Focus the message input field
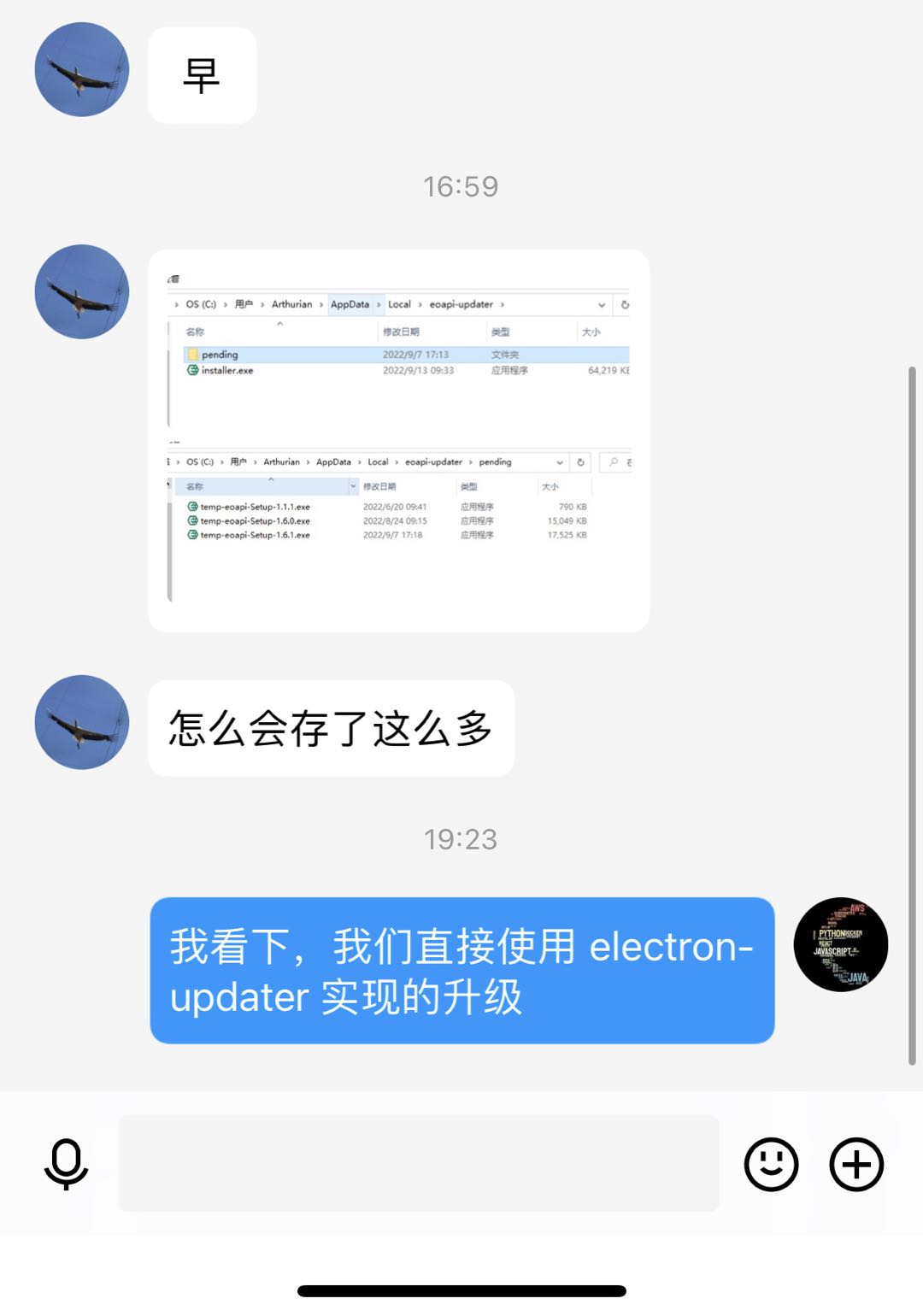 pos(418,1163)
